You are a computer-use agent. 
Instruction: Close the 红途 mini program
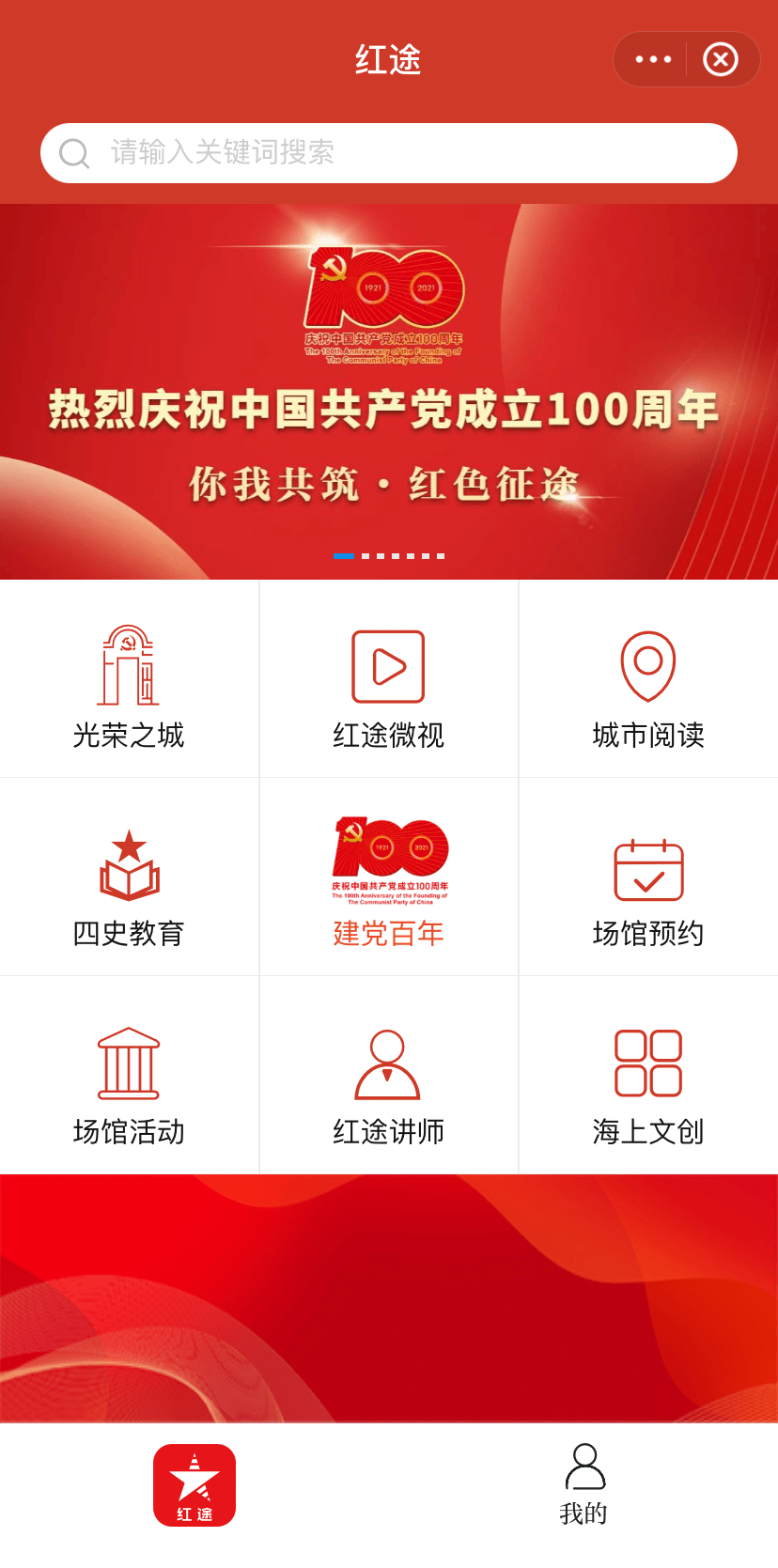click(721, 59)
